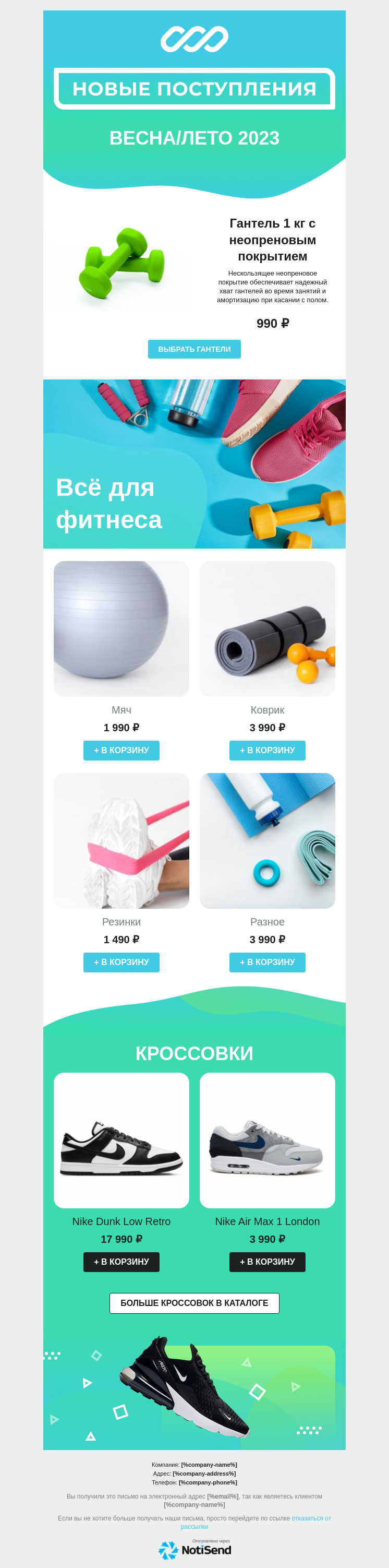389x1568 pixels.
Task: Open the Всё для фитнеса banner
Action: click(x=194, y=463)
